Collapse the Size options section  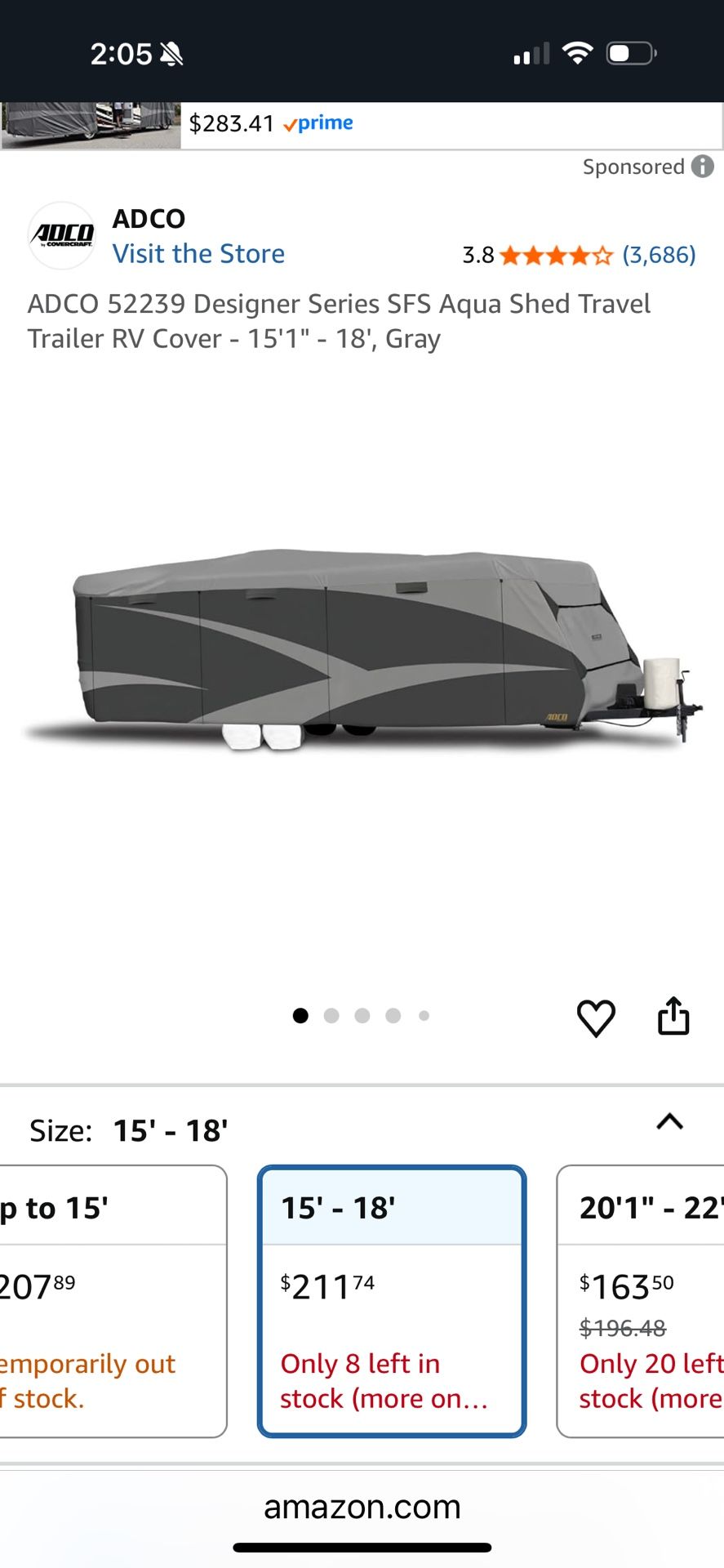669,1122
